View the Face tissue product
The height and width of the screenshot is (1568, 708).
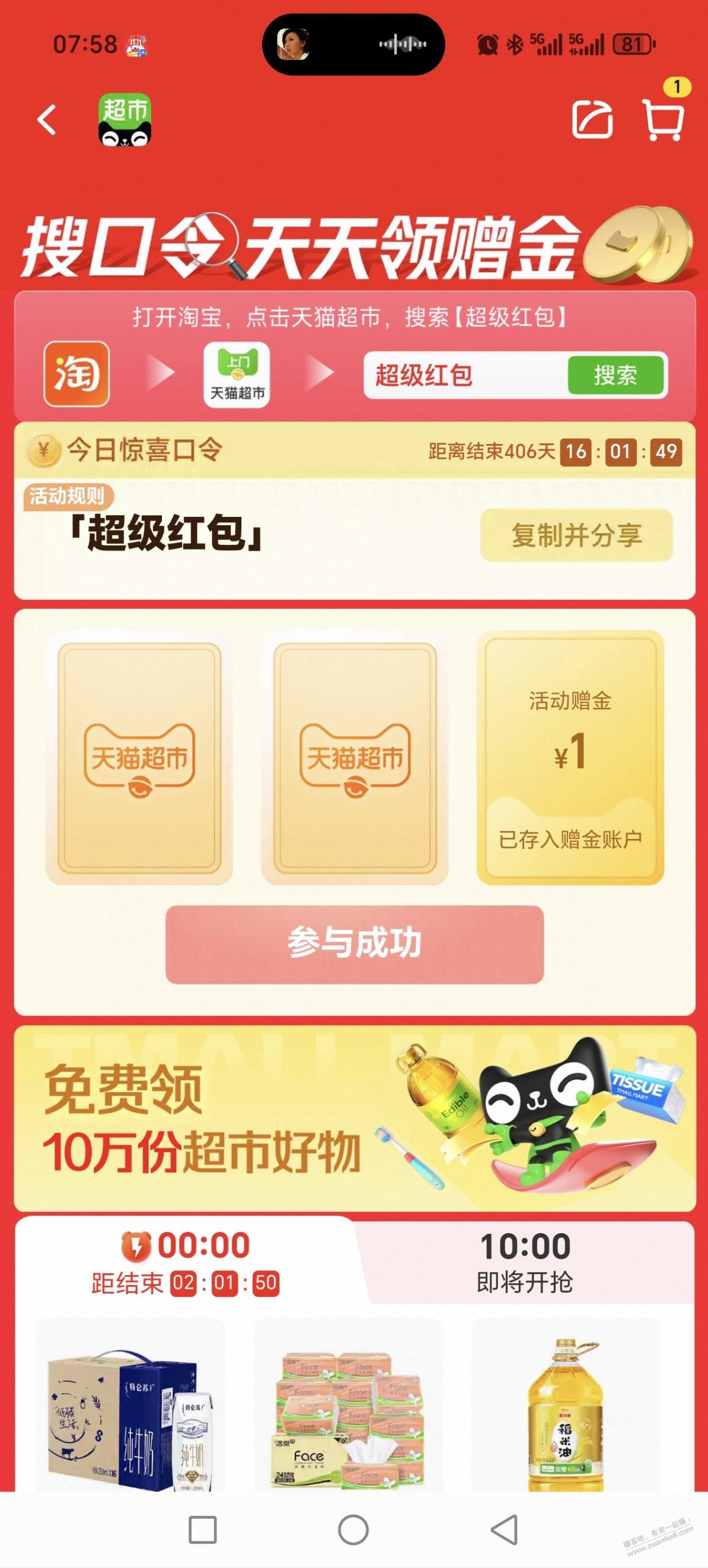point(347,1412)
